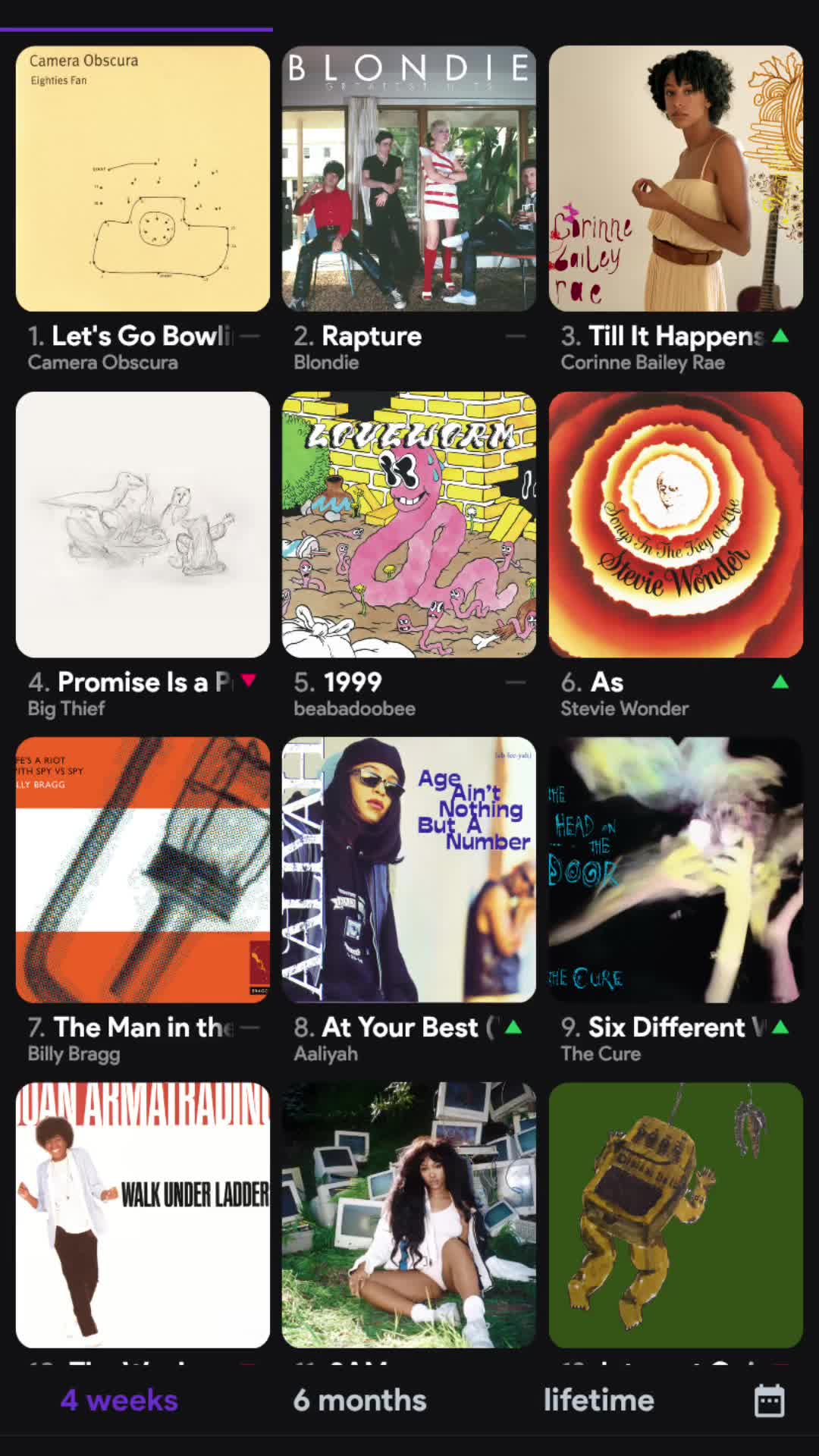Viewport: 819px width, 1456px height.
Task: View At Your Best by Aaliyah
Action: (x=409, y=870)
